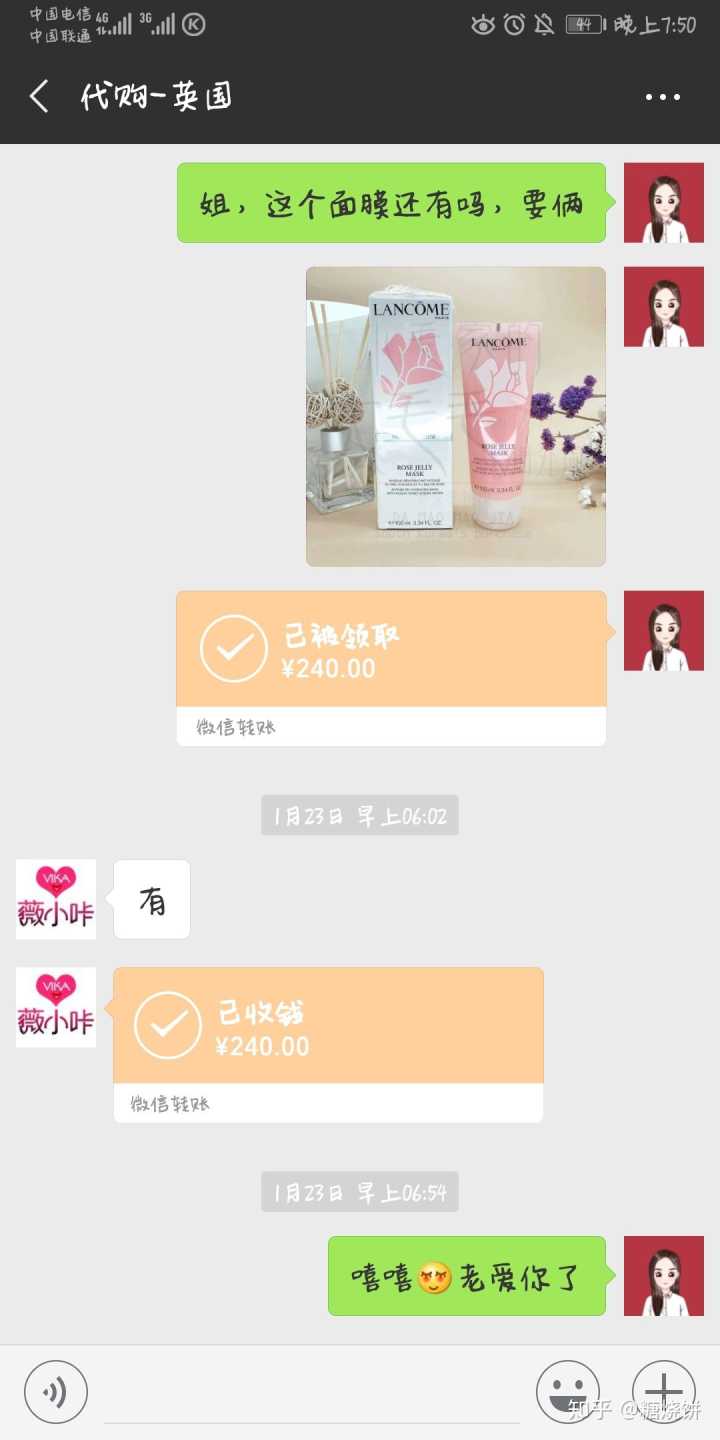Open the Lancôme Rose Jelly Mask photo
The width and height of the screenshot is (720, 1440).
(x=455, y=416)
